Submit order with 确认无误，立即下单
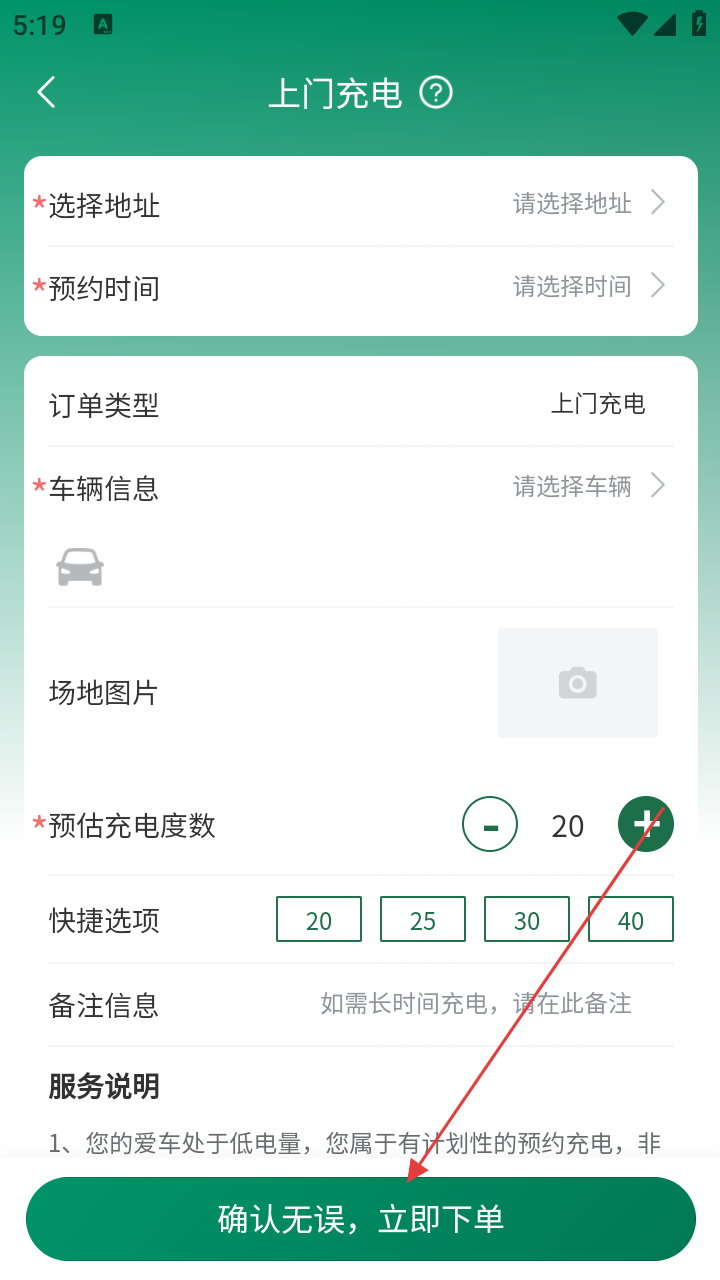The image size is (720, 1280). (361, 1219)
